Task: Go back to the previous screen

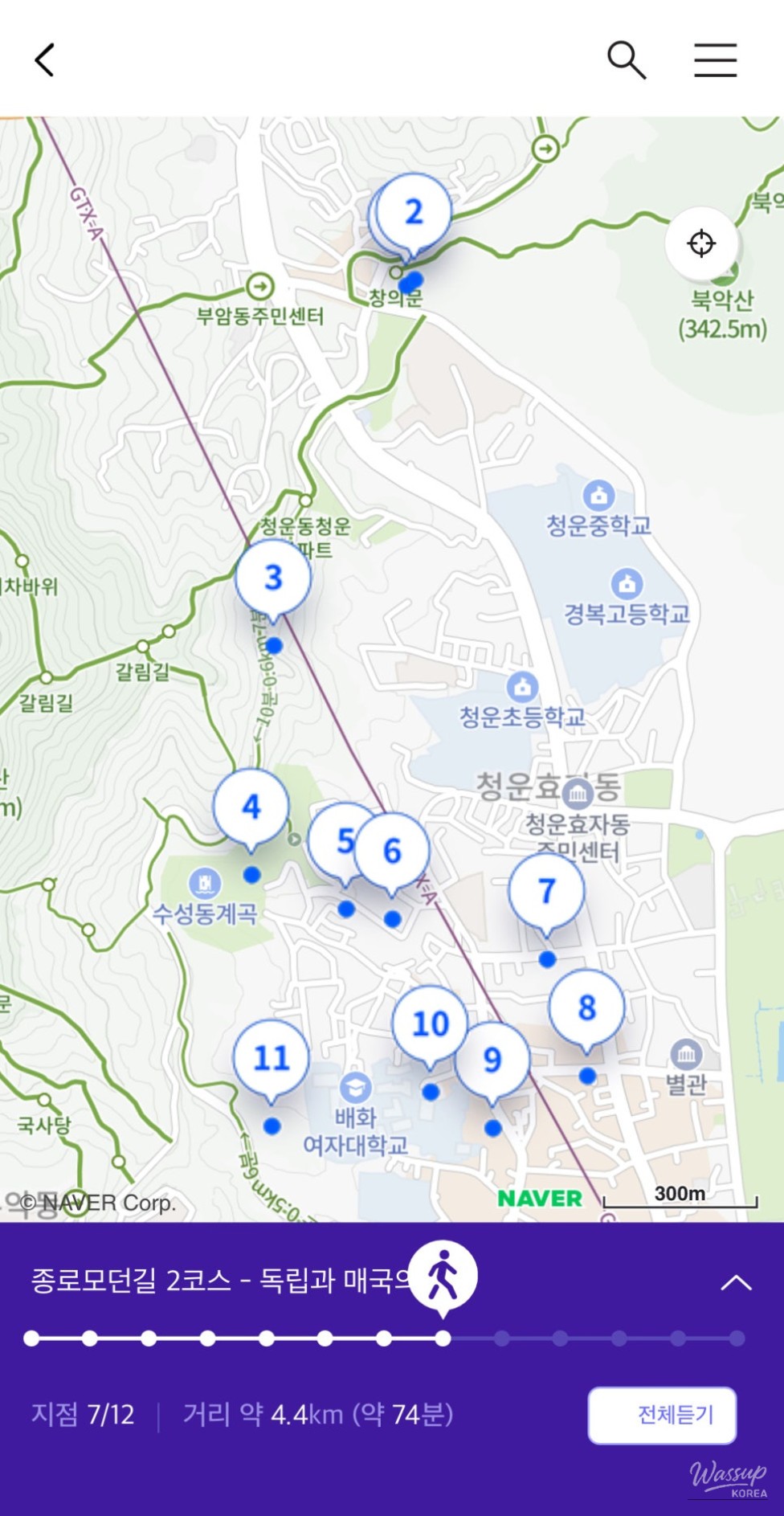Action: (x=45, y=60)
